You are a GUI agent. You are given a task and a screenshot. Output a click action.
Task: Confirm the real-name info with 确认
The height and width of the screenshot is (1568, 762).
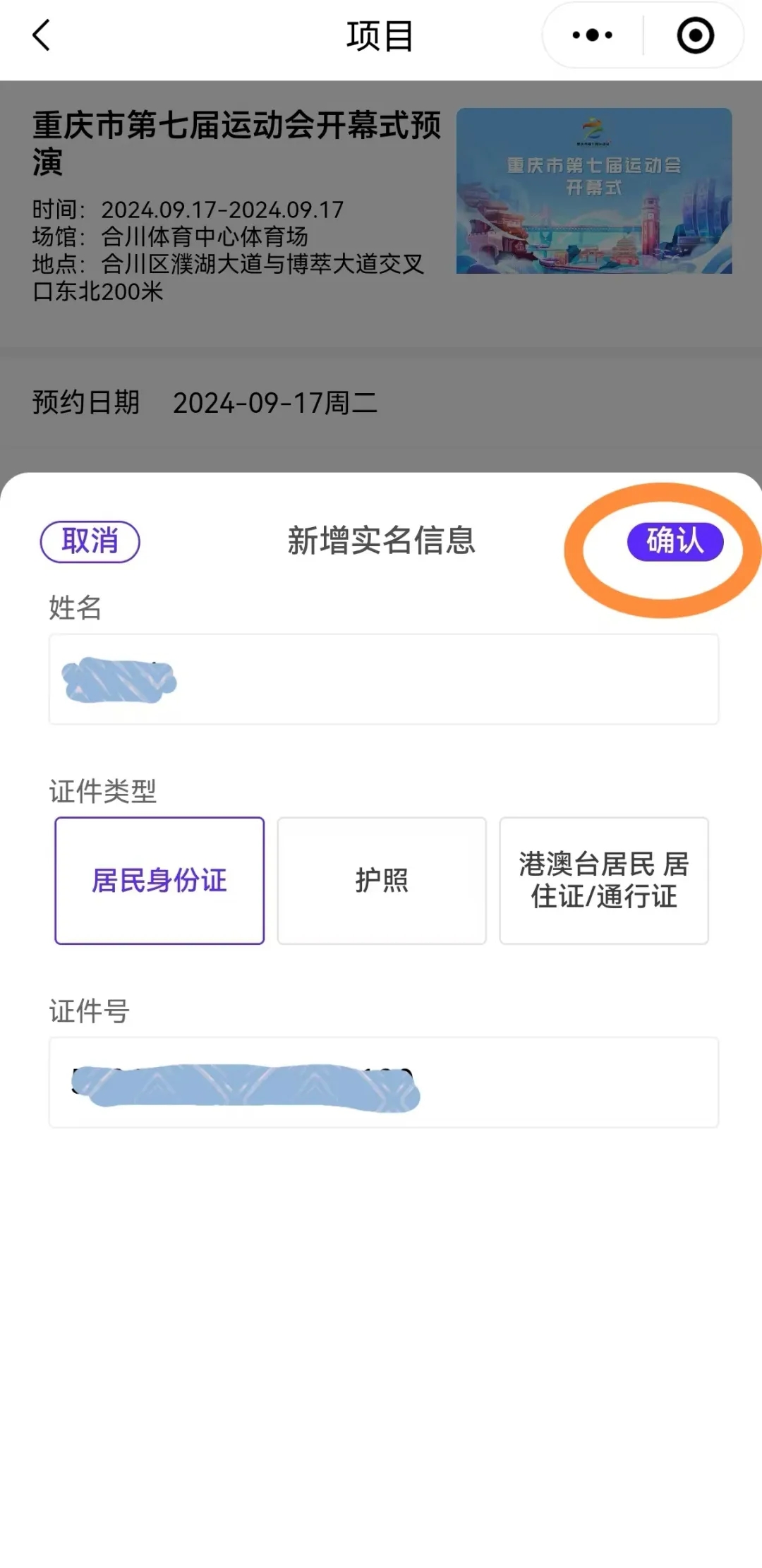[675, 542]
